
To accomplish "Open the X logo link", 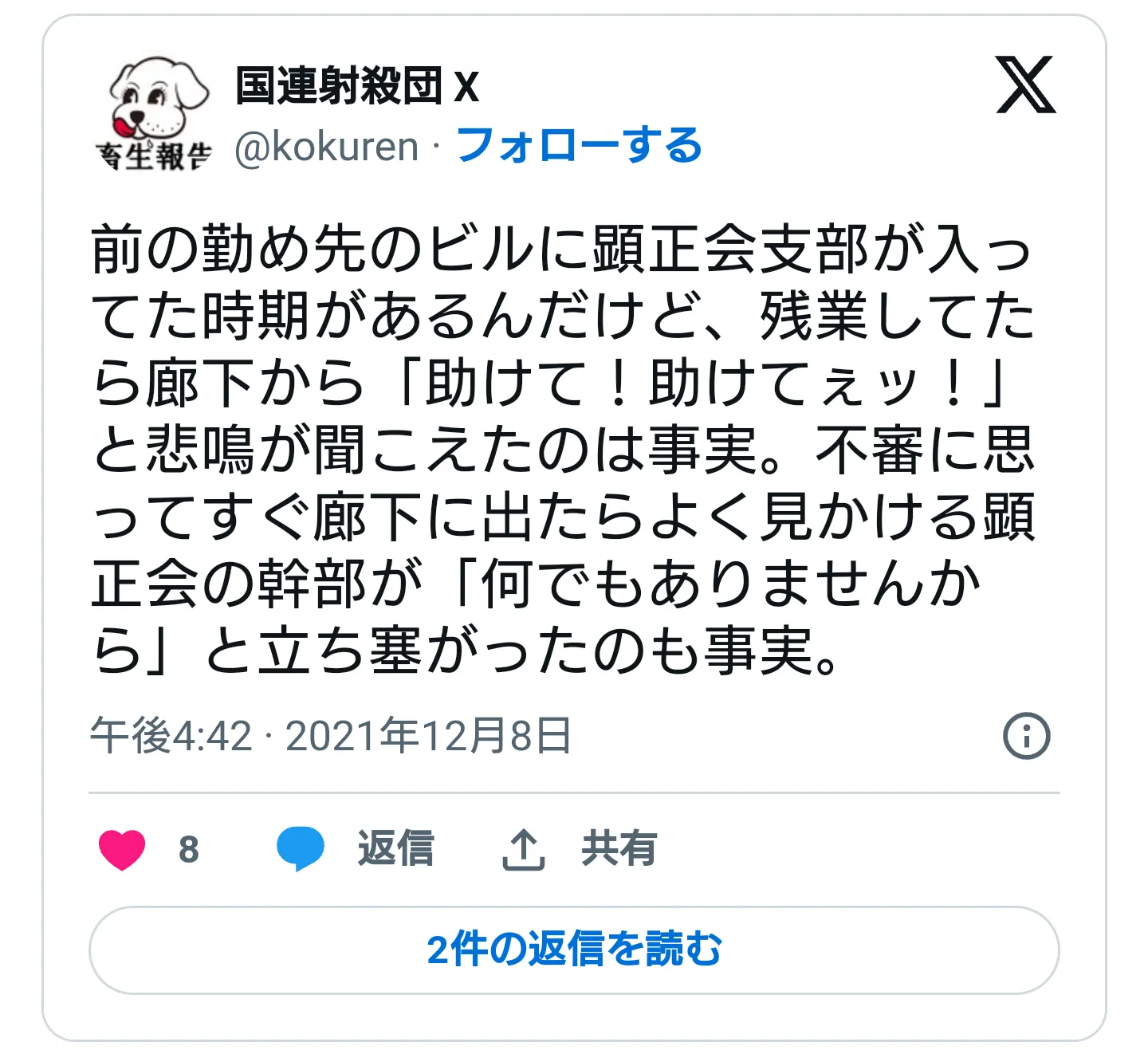I will (1025, 85).
